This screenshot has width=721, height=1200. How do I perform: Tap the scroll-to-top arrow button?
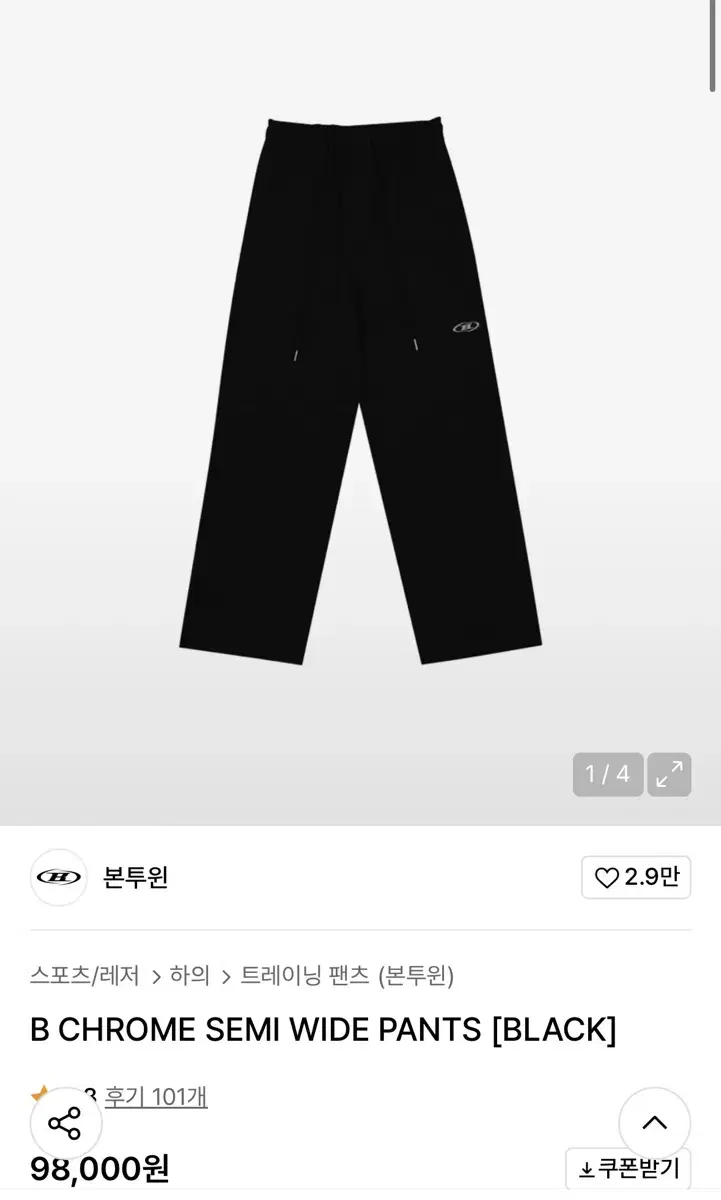(655, 1123)
